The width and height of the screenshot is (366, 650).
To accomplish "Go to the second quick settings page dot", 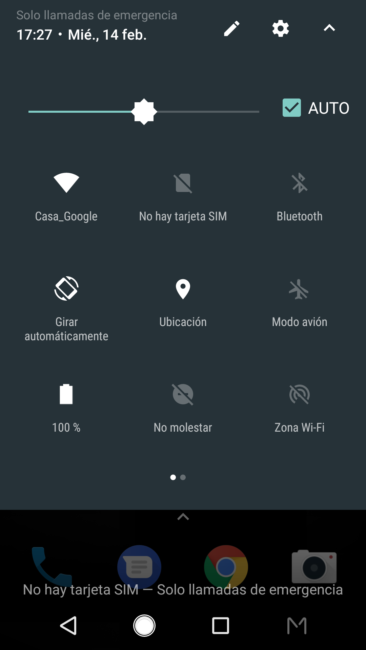I will tap(183, 477).
